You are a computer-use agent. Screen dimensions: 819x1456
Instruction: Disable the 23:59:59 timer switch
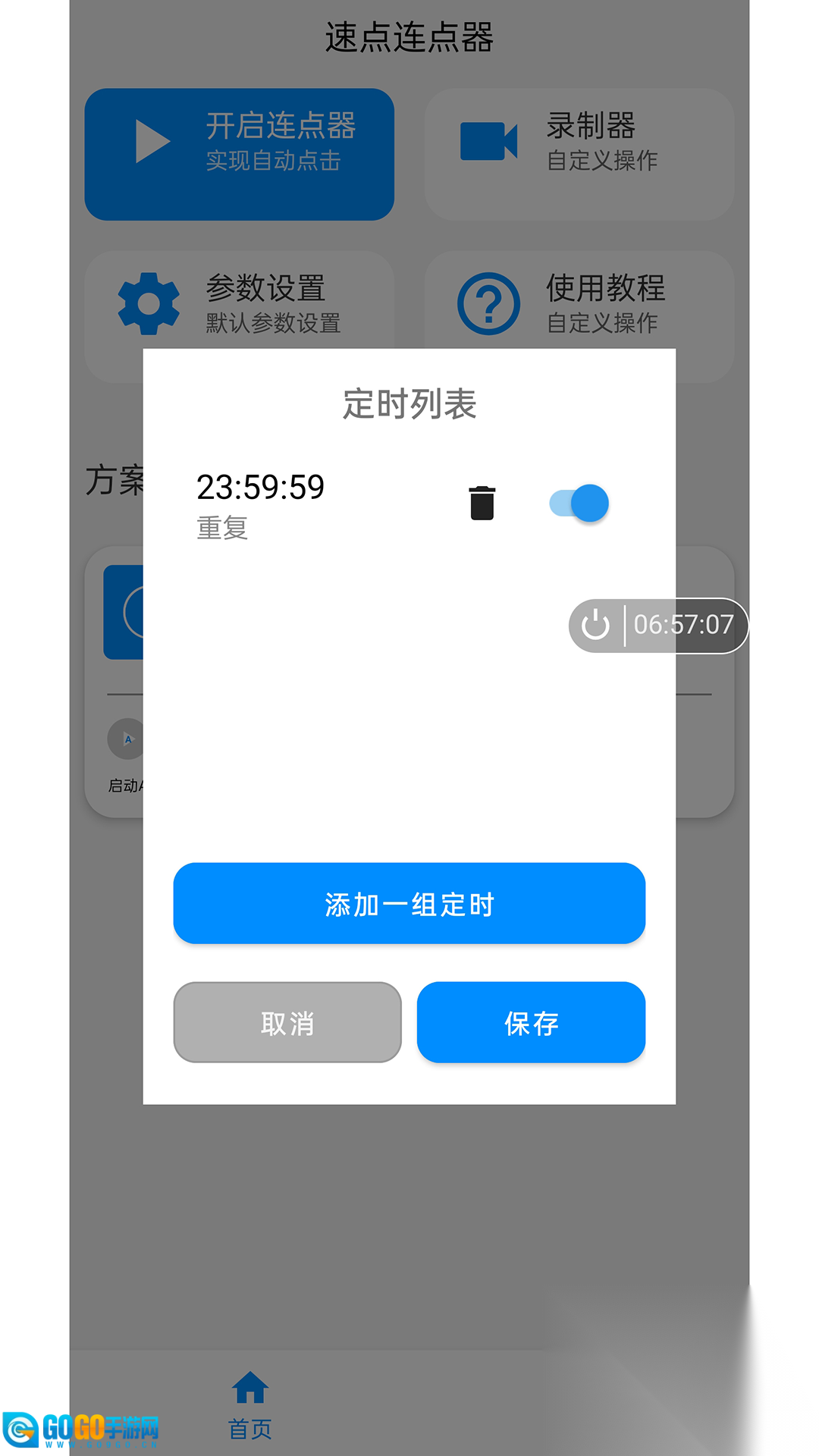pyautogui.click(x=578, y=503)
